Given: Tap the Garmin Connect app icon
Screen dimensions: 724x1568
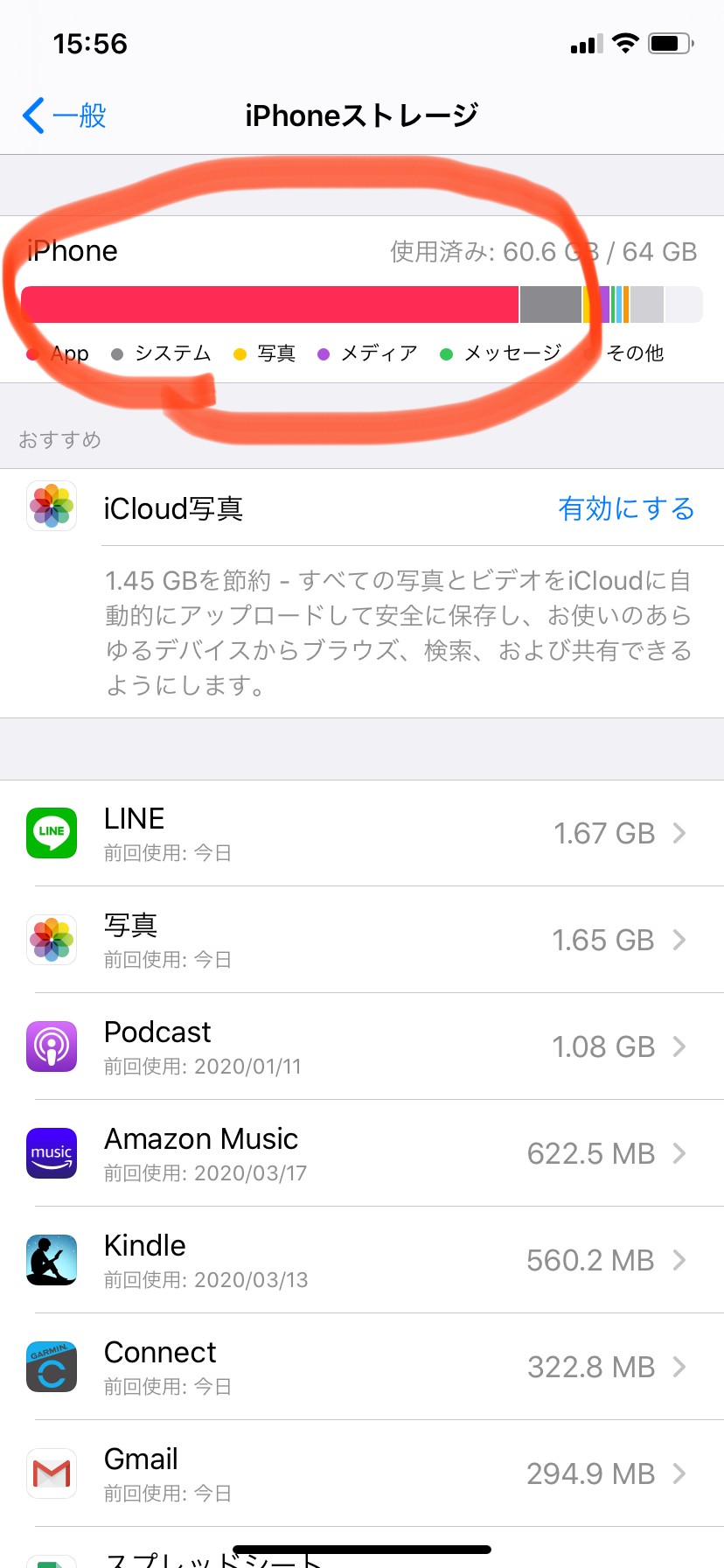Looking at the screenshot, I should 51,1367.
